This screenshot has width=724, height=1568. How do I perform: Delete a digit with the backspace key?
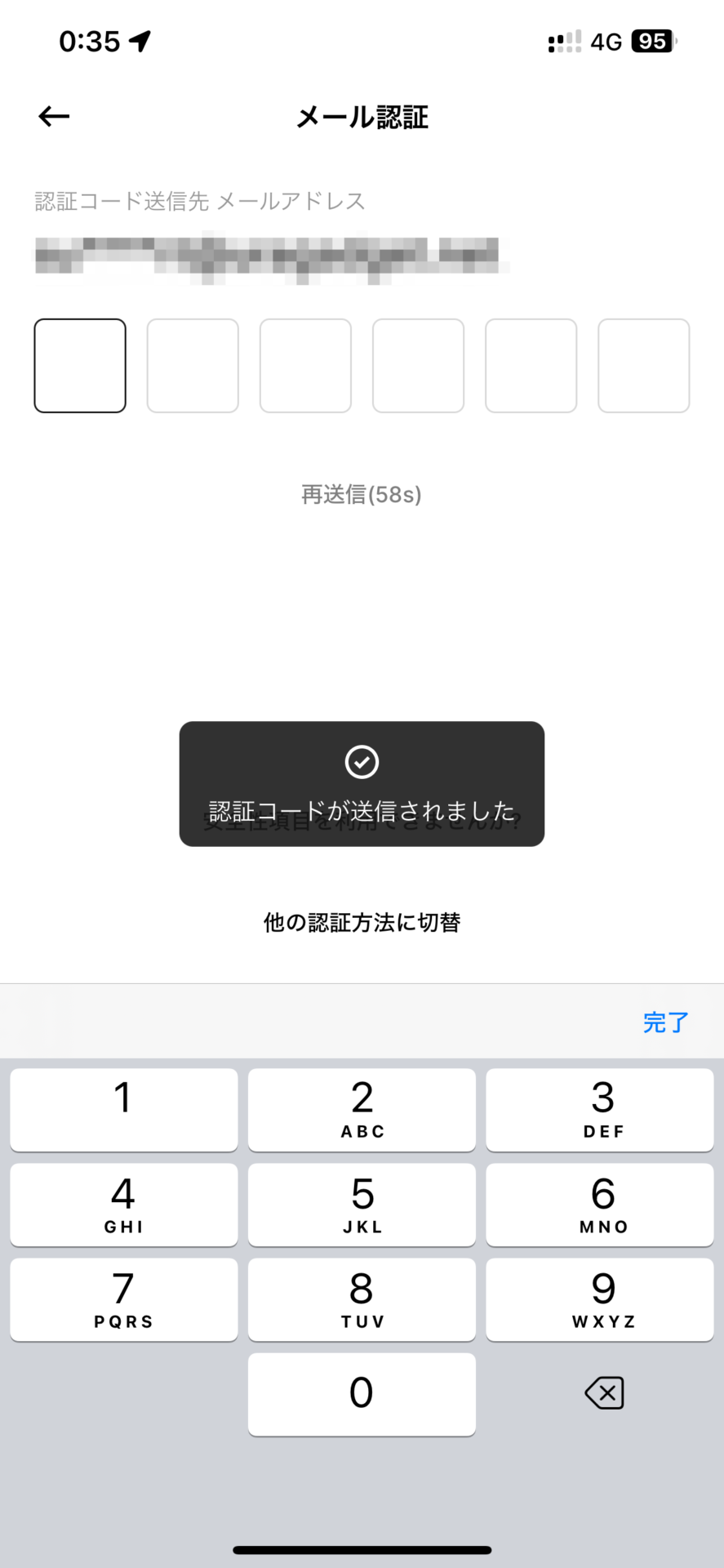(x=604, y=1393)
